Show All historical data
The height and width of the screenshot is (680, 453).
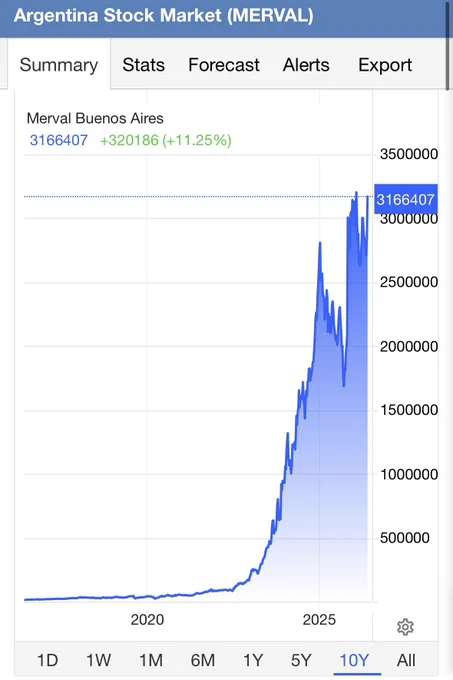tap(406, 660)
